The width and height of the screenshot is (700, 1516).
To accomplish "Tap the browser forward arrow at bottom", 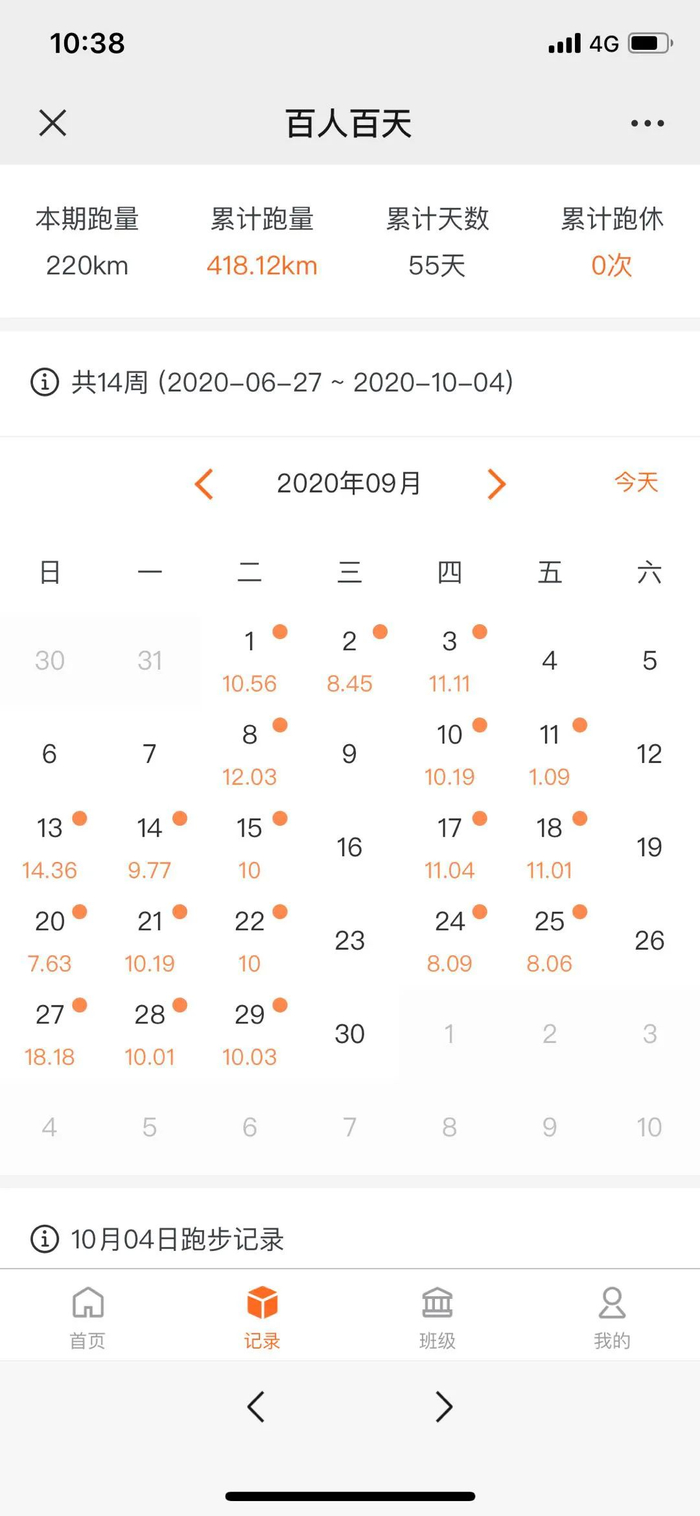I will (444, 1407).
